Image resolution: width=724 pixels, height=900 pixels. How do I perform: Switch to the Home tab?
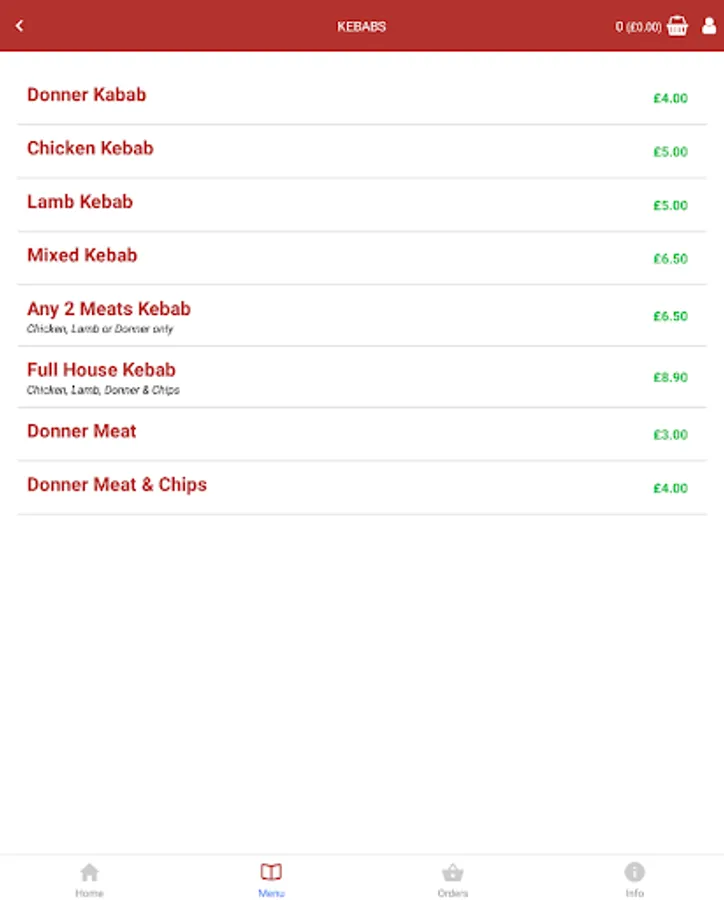point(89,879)
